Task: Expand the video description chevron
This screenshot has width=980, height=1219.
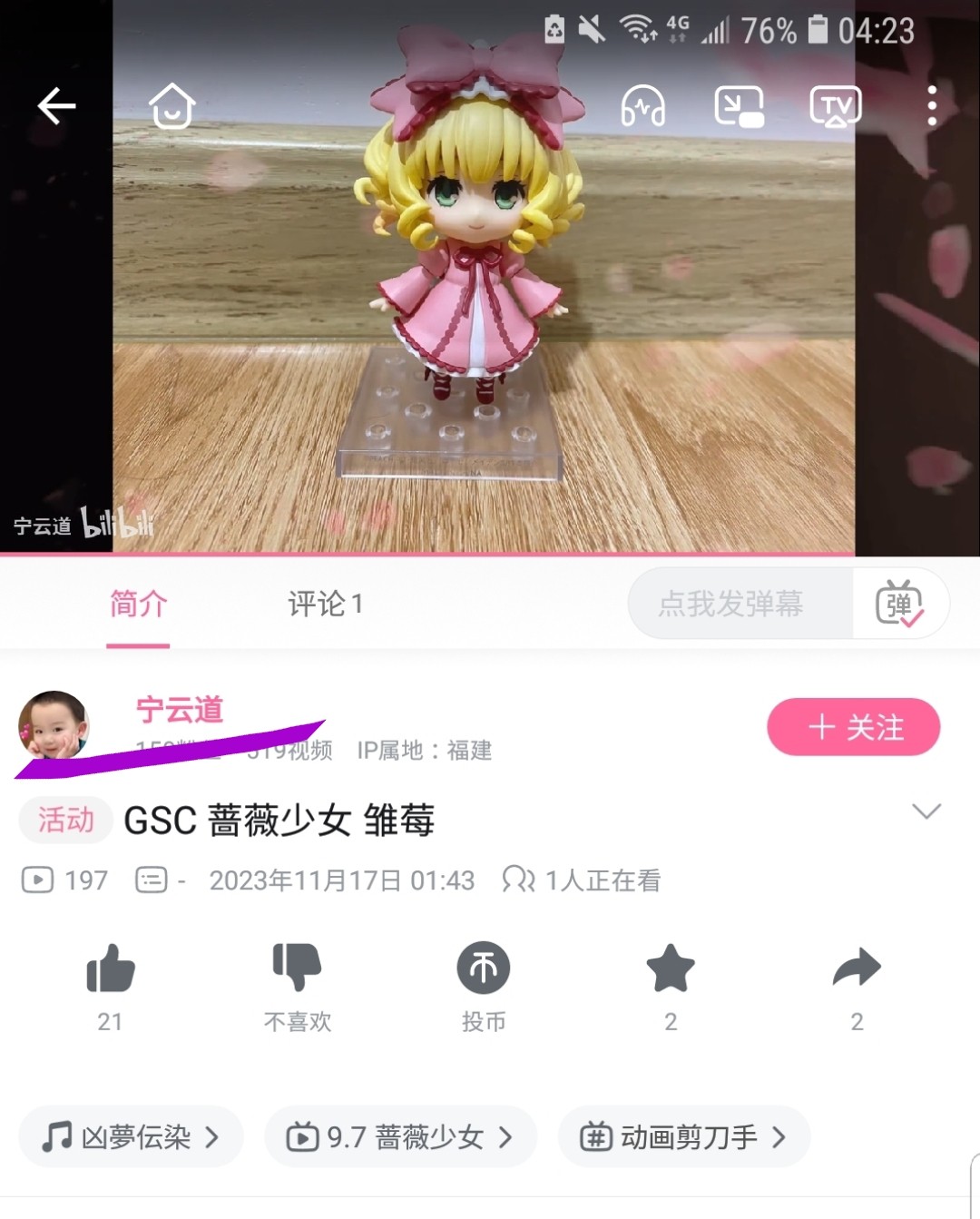Action: click(926, 811)
